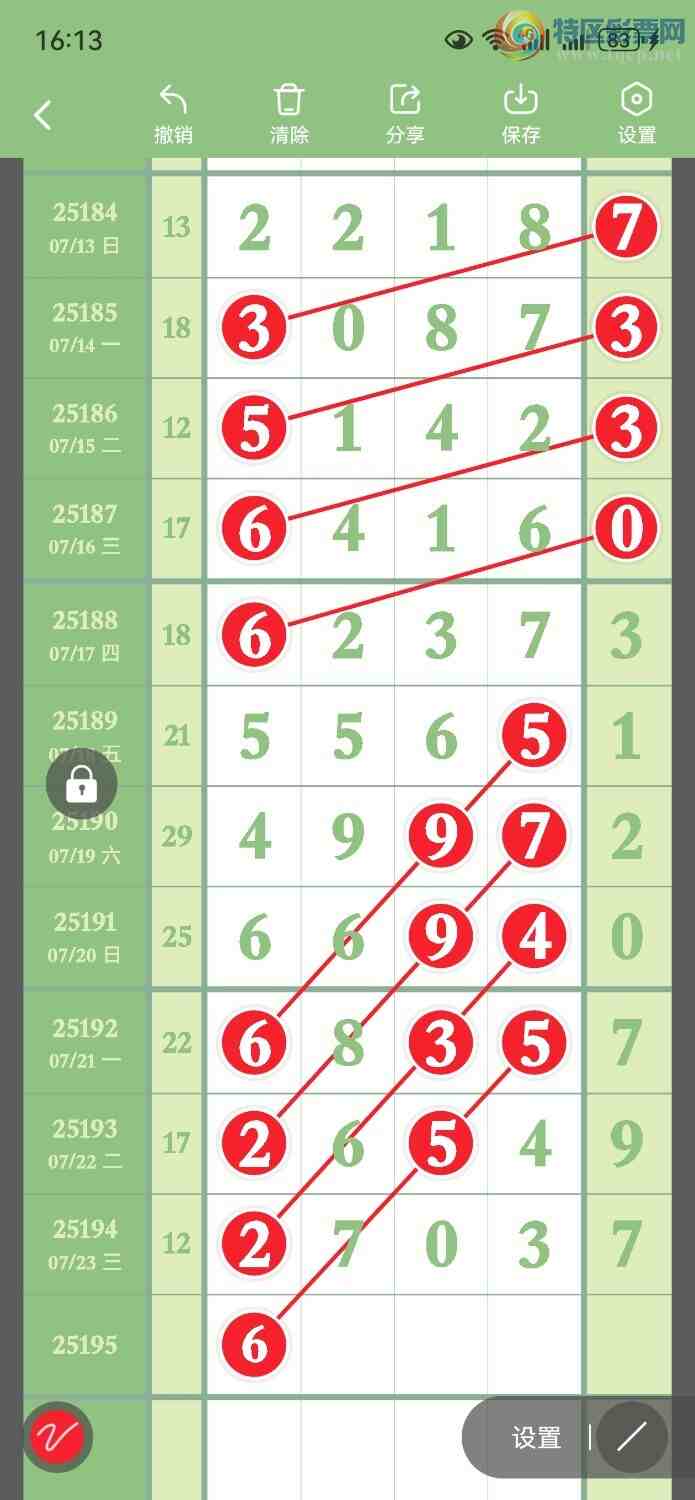Select the line drawing tool
This screenshot has width=695, height=1500.
pyautogui.click(x=632, y=1438)
